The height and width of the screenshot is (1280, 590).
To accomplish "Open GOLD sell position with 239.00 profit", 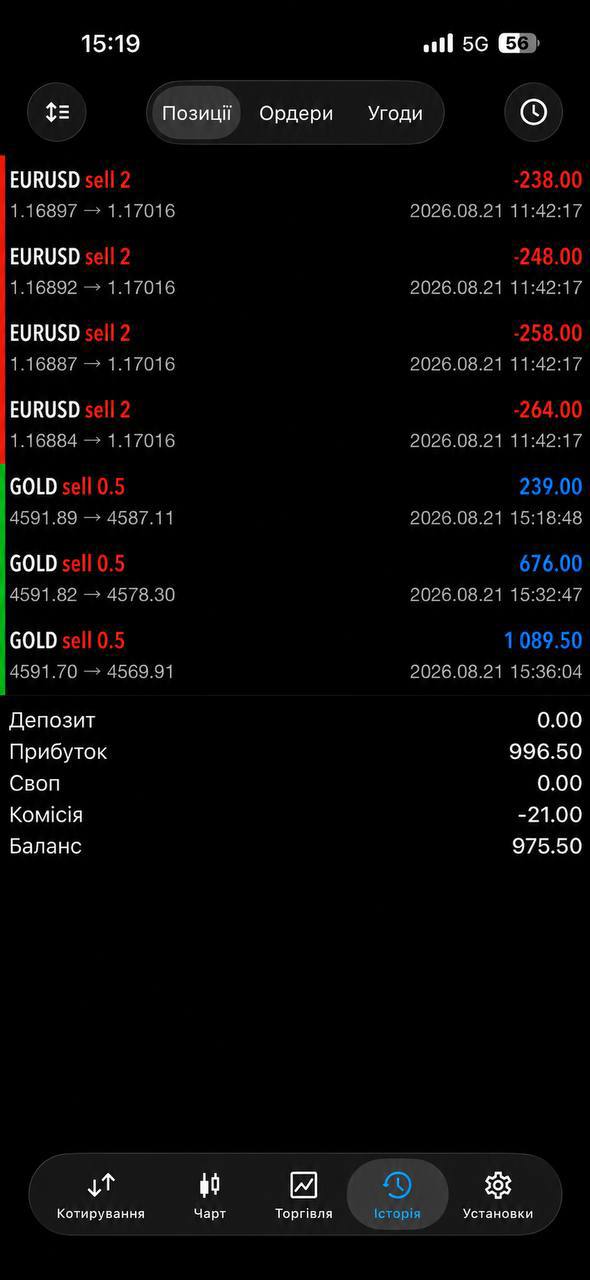I will pos(295,501).
